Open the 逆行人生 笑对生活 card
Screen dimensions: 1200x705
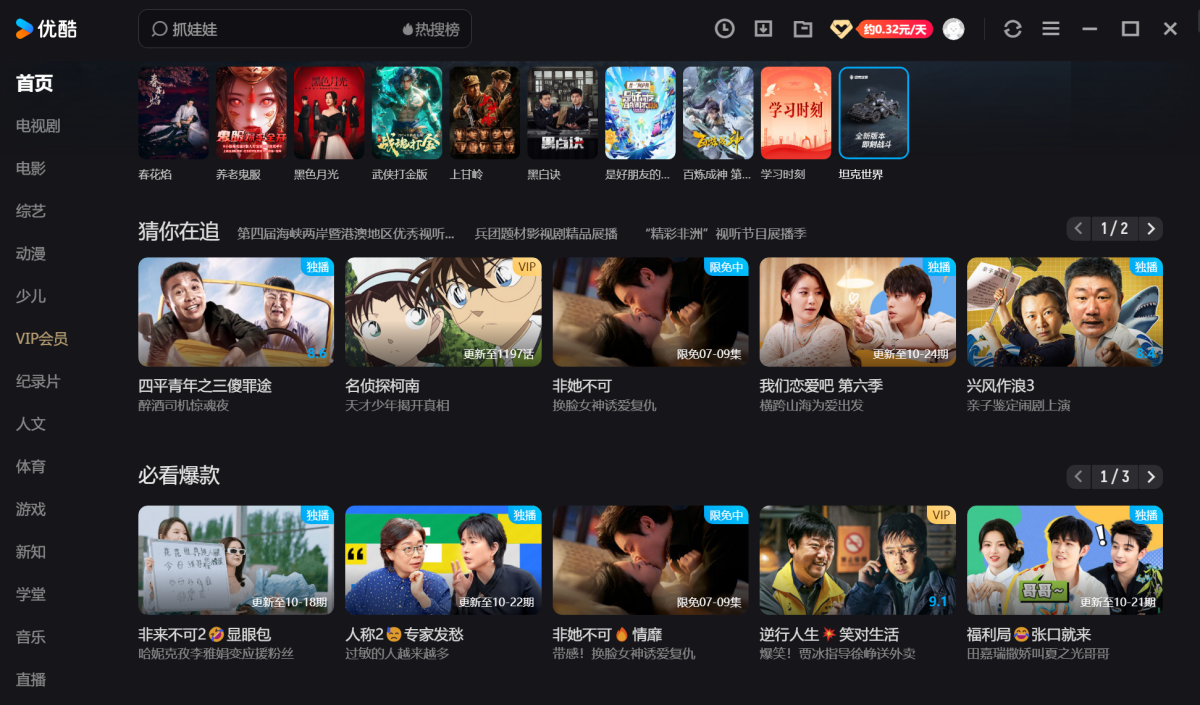click(857, 560)
